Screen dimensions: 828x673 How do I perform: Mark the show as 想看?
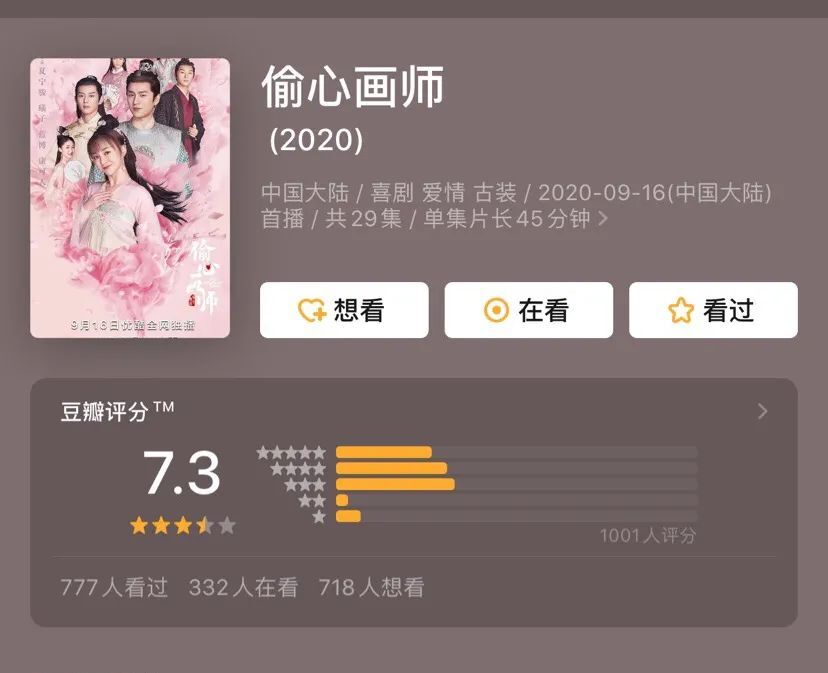(344, 310)
